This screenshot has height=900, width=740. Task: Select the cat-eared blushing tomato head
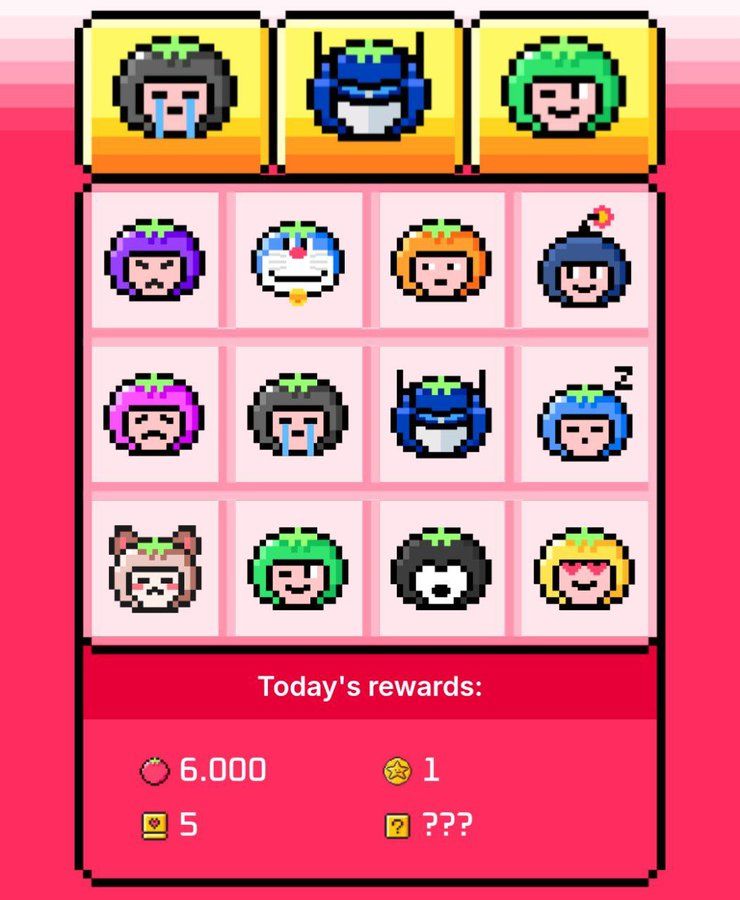(154, 569)
